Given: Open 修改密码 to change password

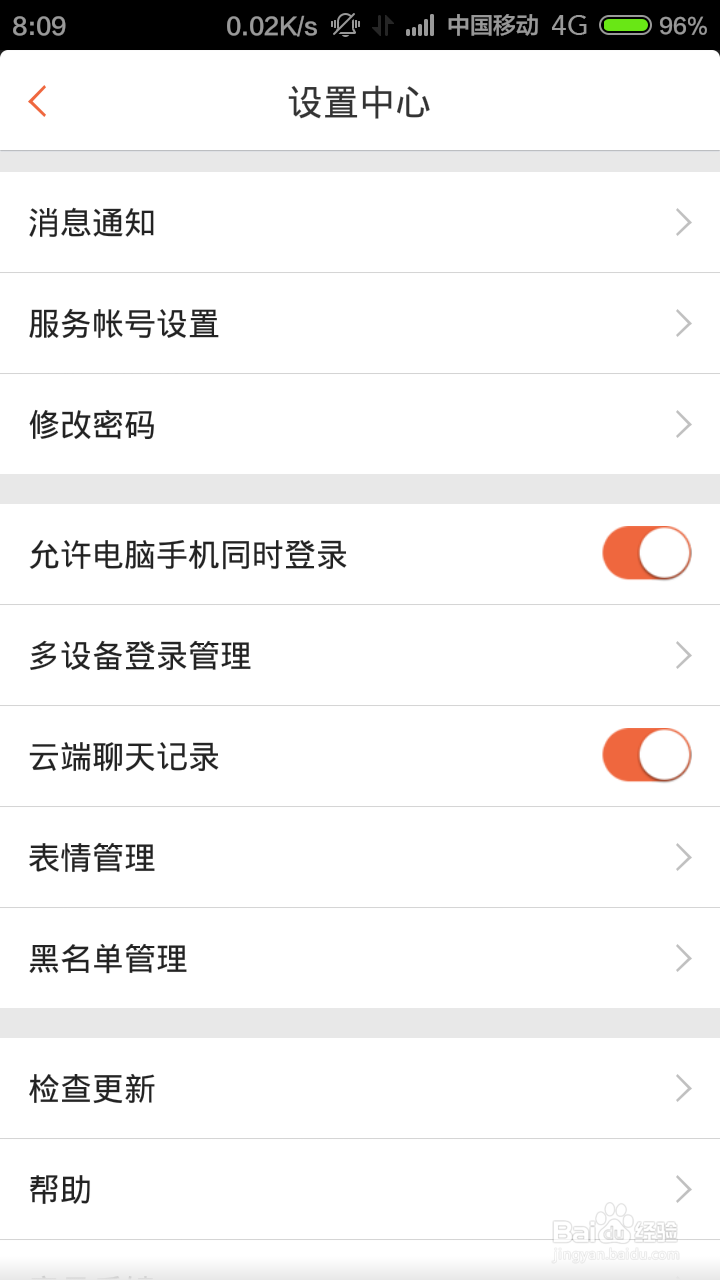Looking at the screenshot, I should click(360, 424).
